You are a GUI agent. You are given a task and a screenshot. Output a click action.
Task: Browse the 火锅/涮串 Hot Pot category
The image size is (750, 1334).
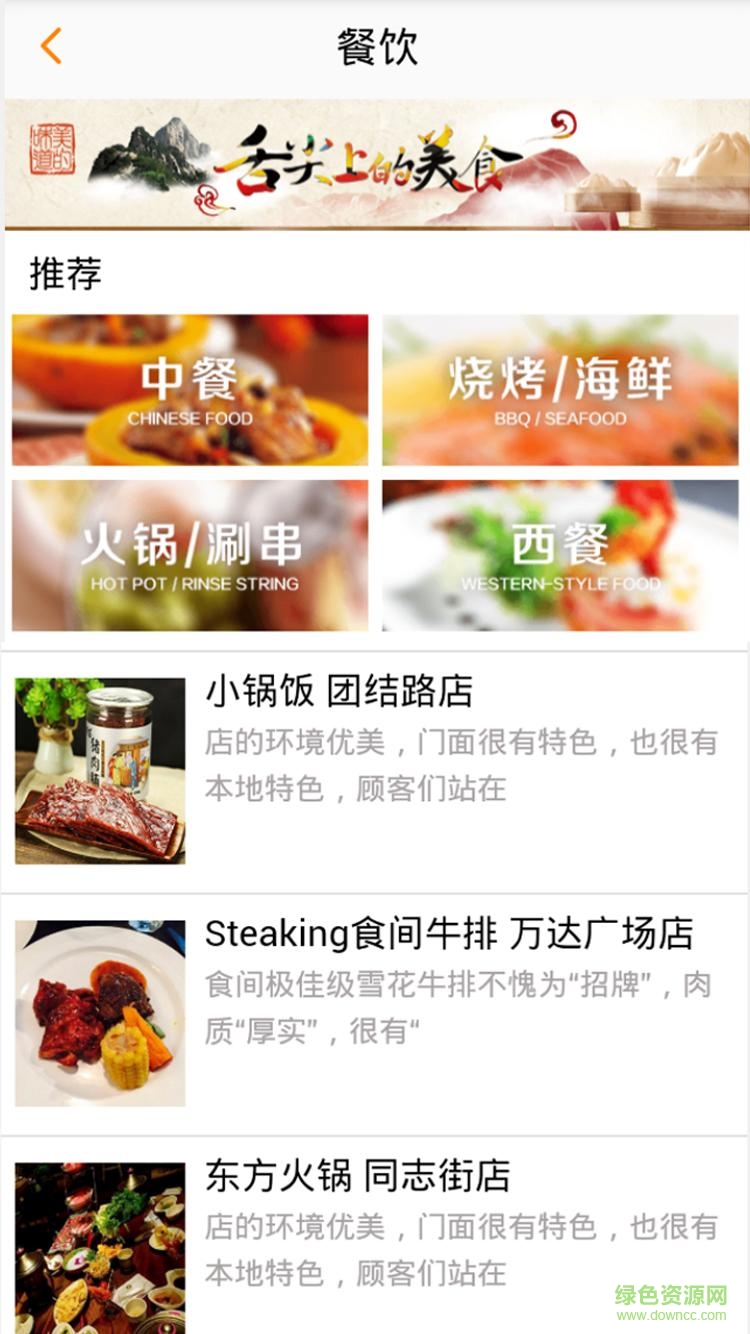190,555
